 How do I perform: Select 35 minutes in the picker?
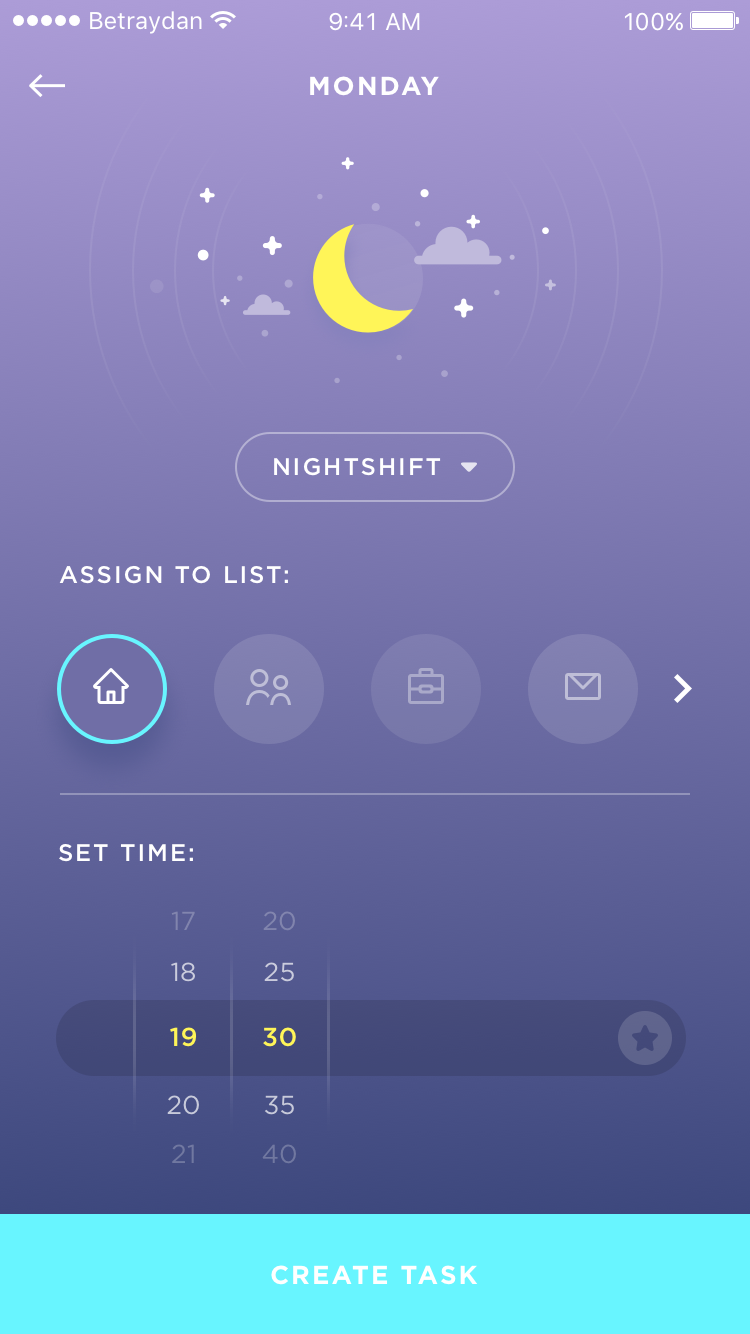tap(280, 1105)
